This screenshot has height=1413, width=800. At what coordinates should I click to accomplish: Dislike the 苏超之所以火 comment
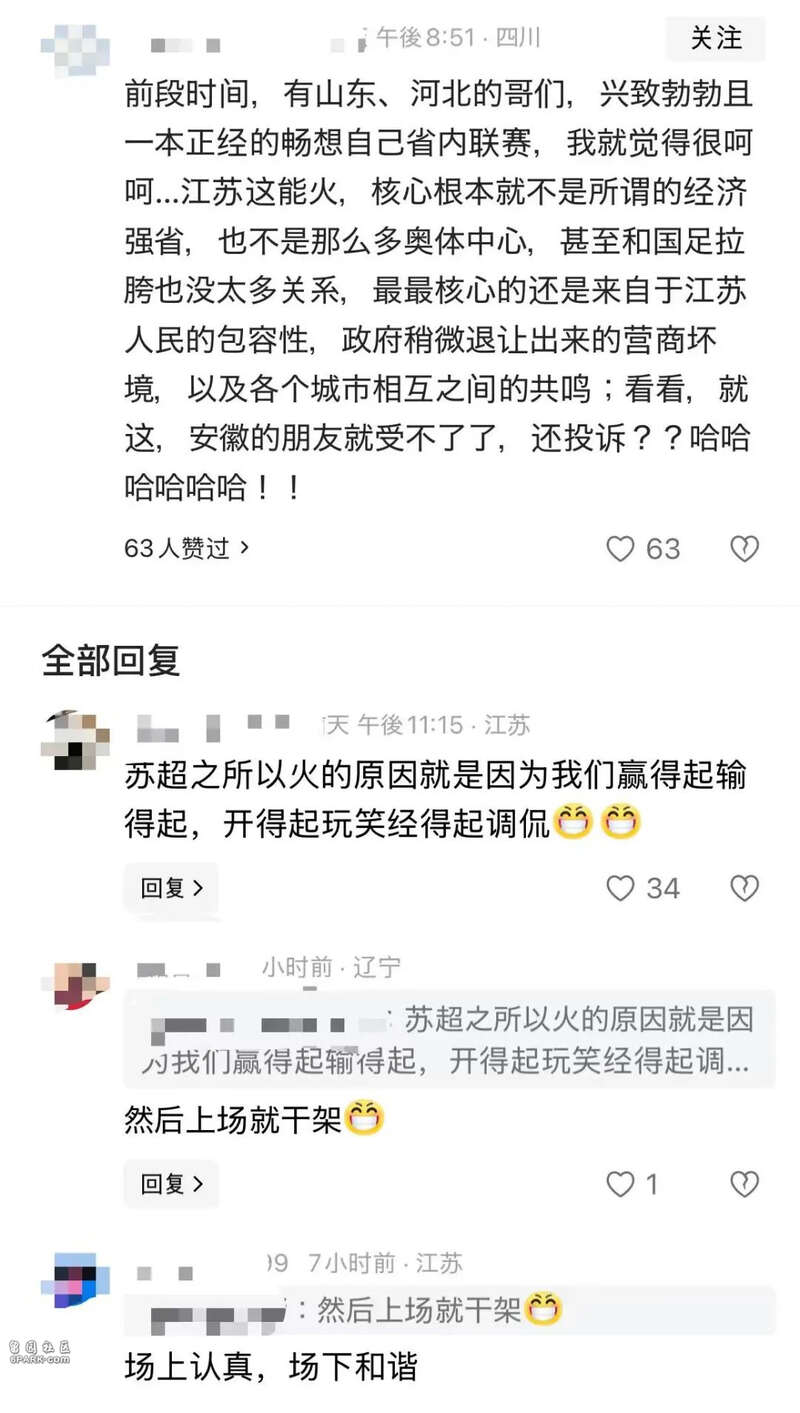pos(744,888)
